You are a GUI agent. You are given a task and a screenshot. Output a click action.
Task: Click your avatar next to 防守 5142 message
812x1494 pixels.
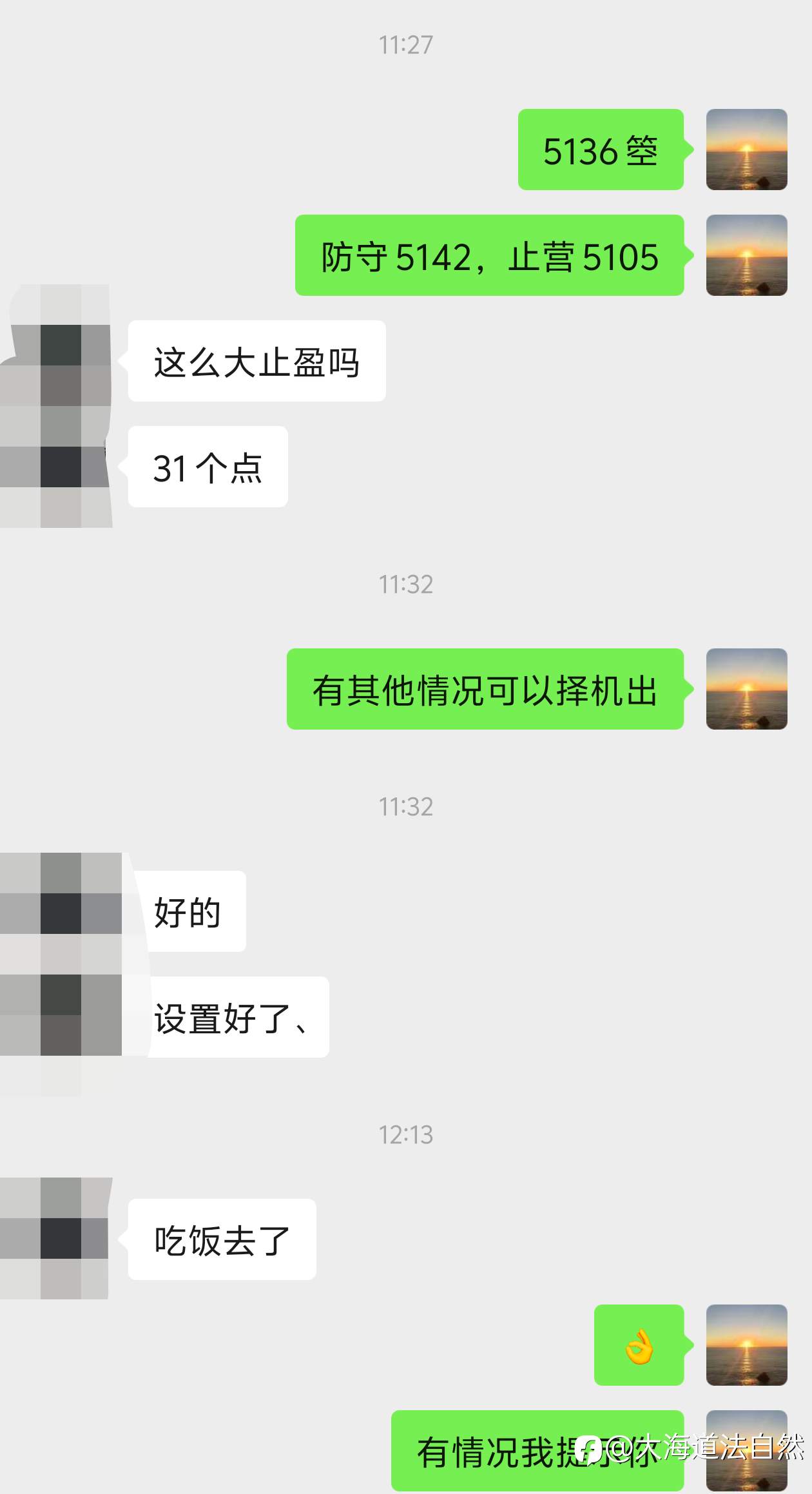tap(746, 255)
